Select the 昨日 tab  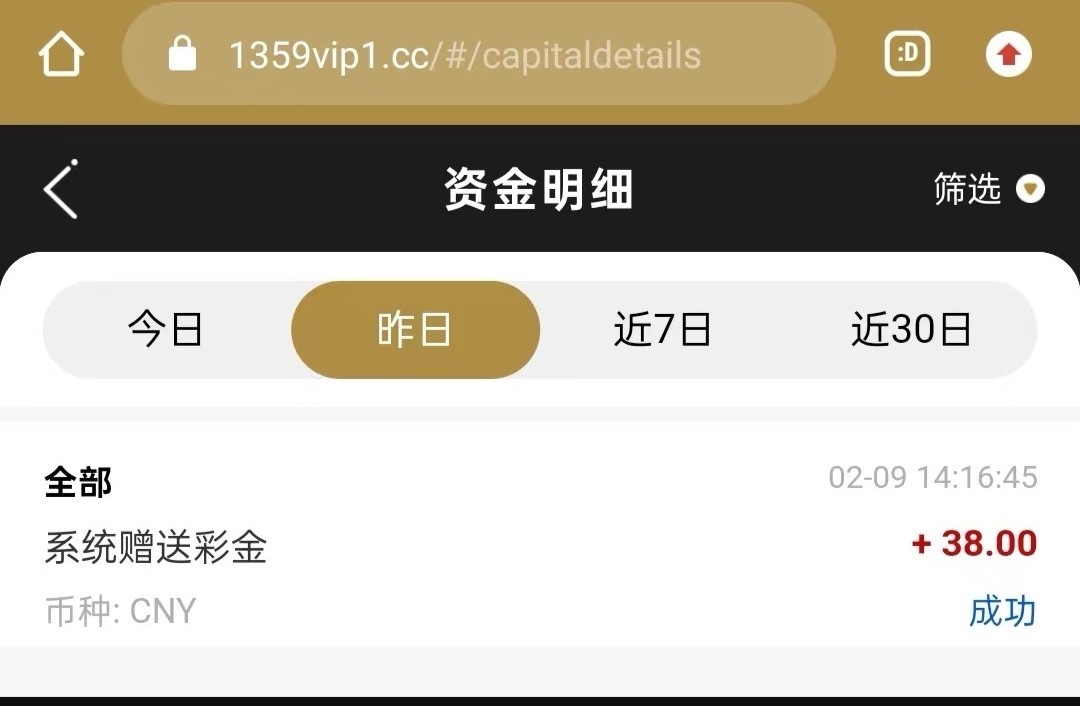click(x=415, y=330)
